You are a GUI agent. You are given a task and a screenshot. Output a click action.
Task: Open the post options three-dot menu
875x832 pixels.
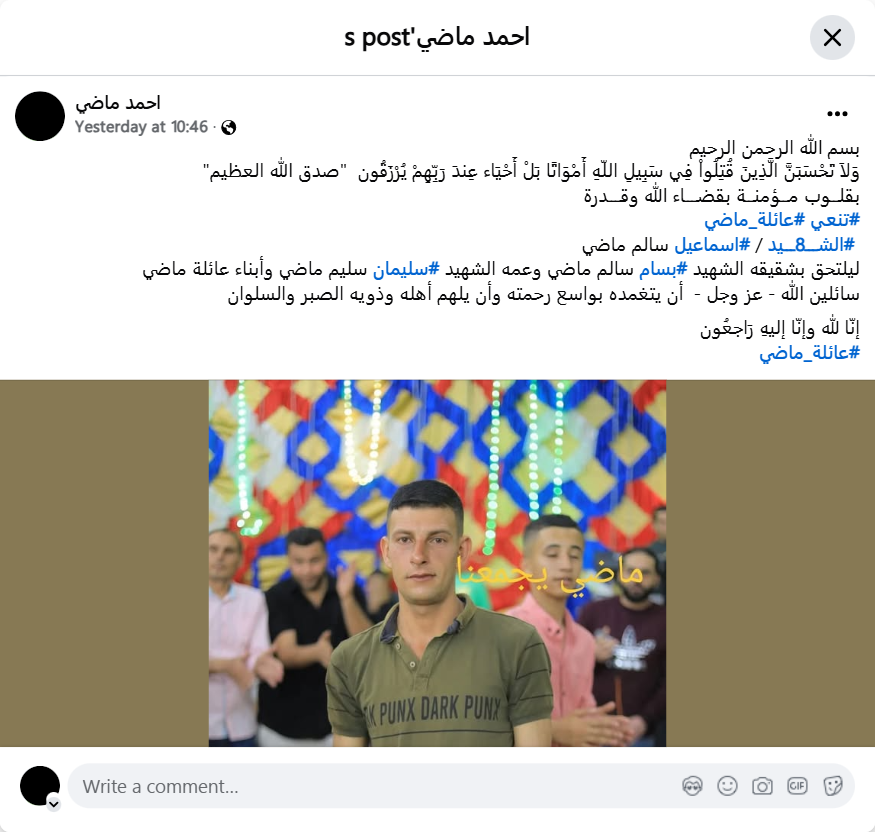[x=837, y=114]
